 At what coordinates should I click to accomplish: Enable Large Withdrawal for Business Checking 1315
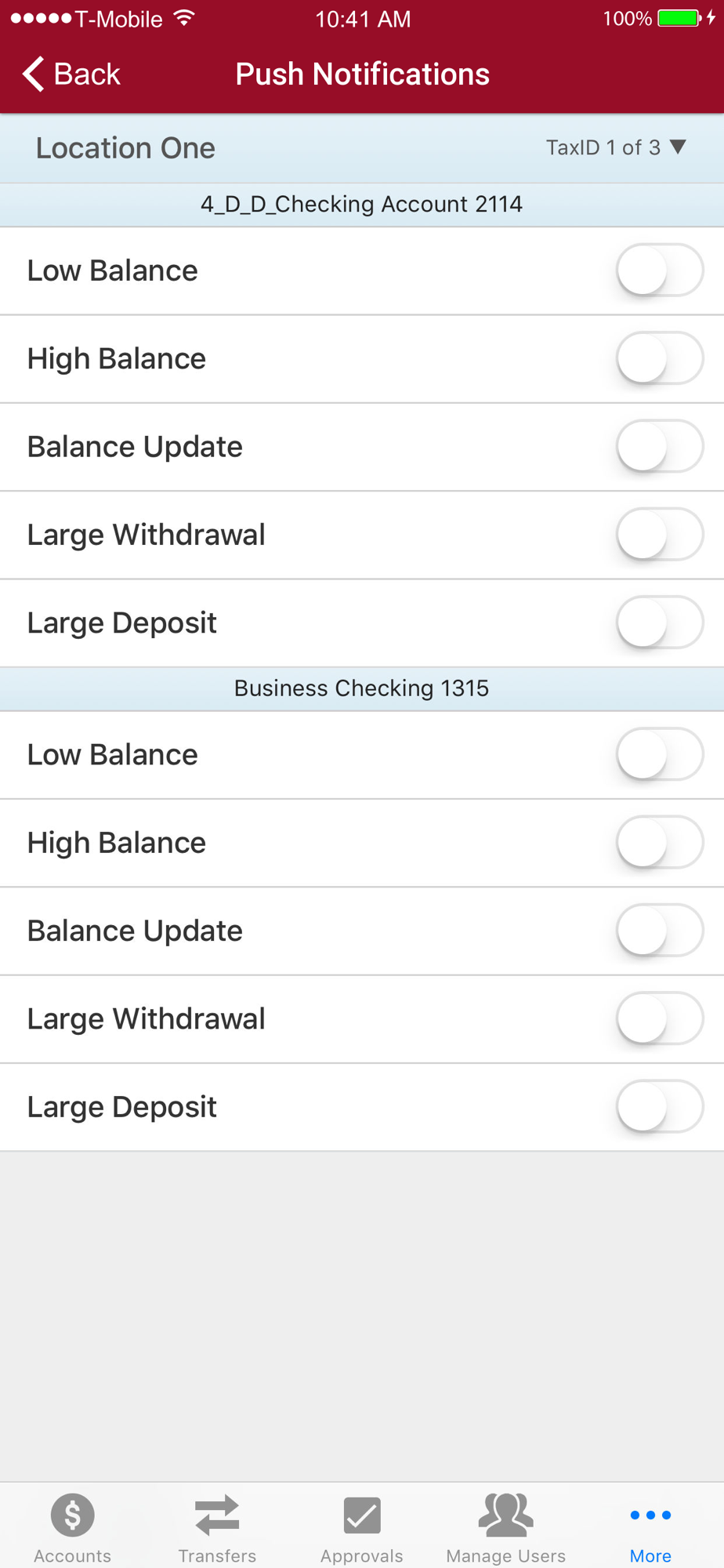(659, 1018)
